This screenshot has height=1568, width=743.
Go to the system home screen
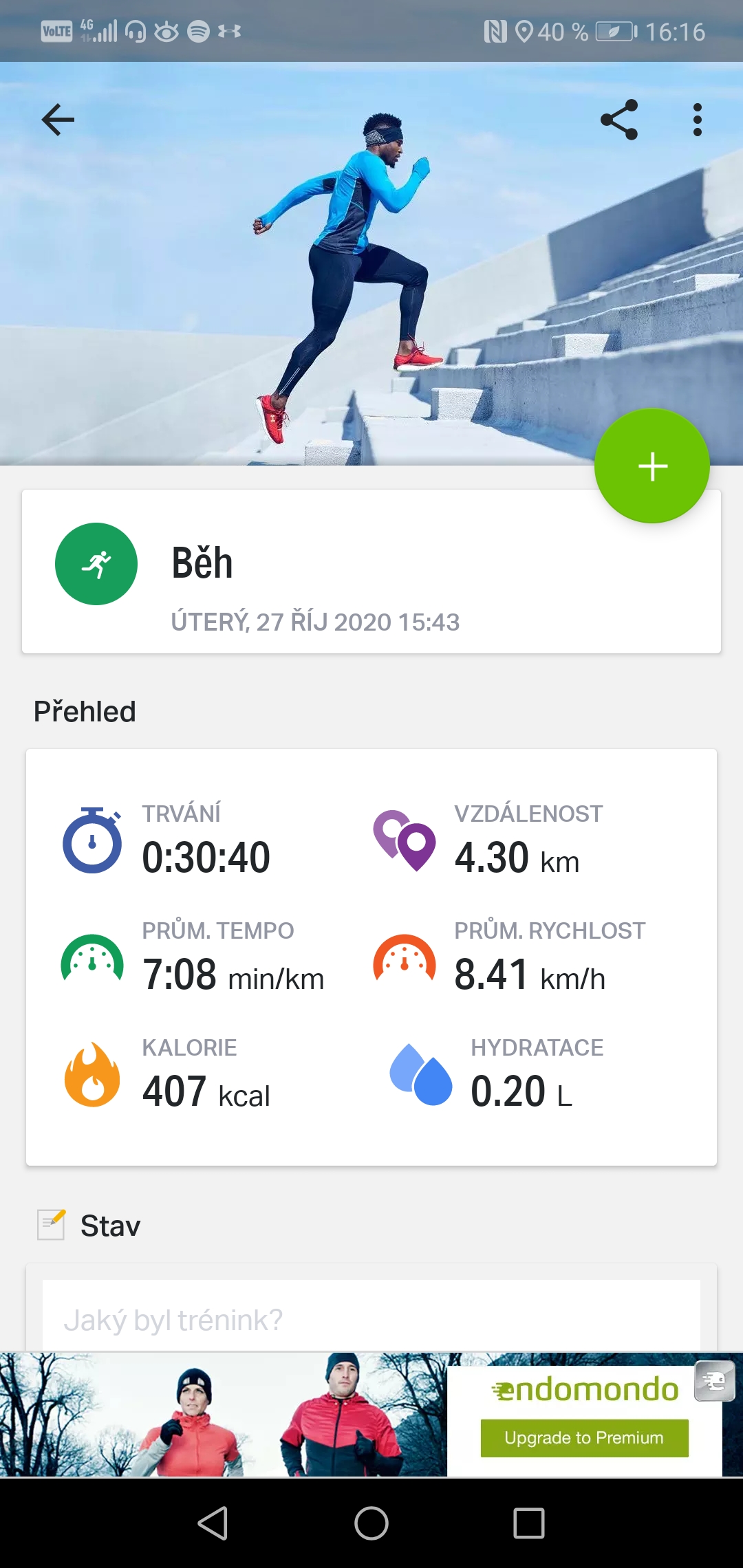pos(371,1523)
